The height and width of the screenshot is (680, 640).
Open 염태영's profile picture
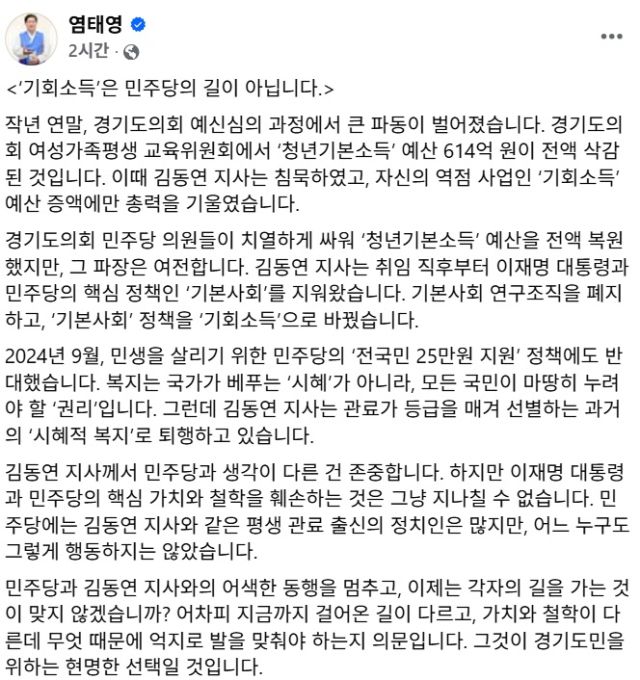point(33,35)
